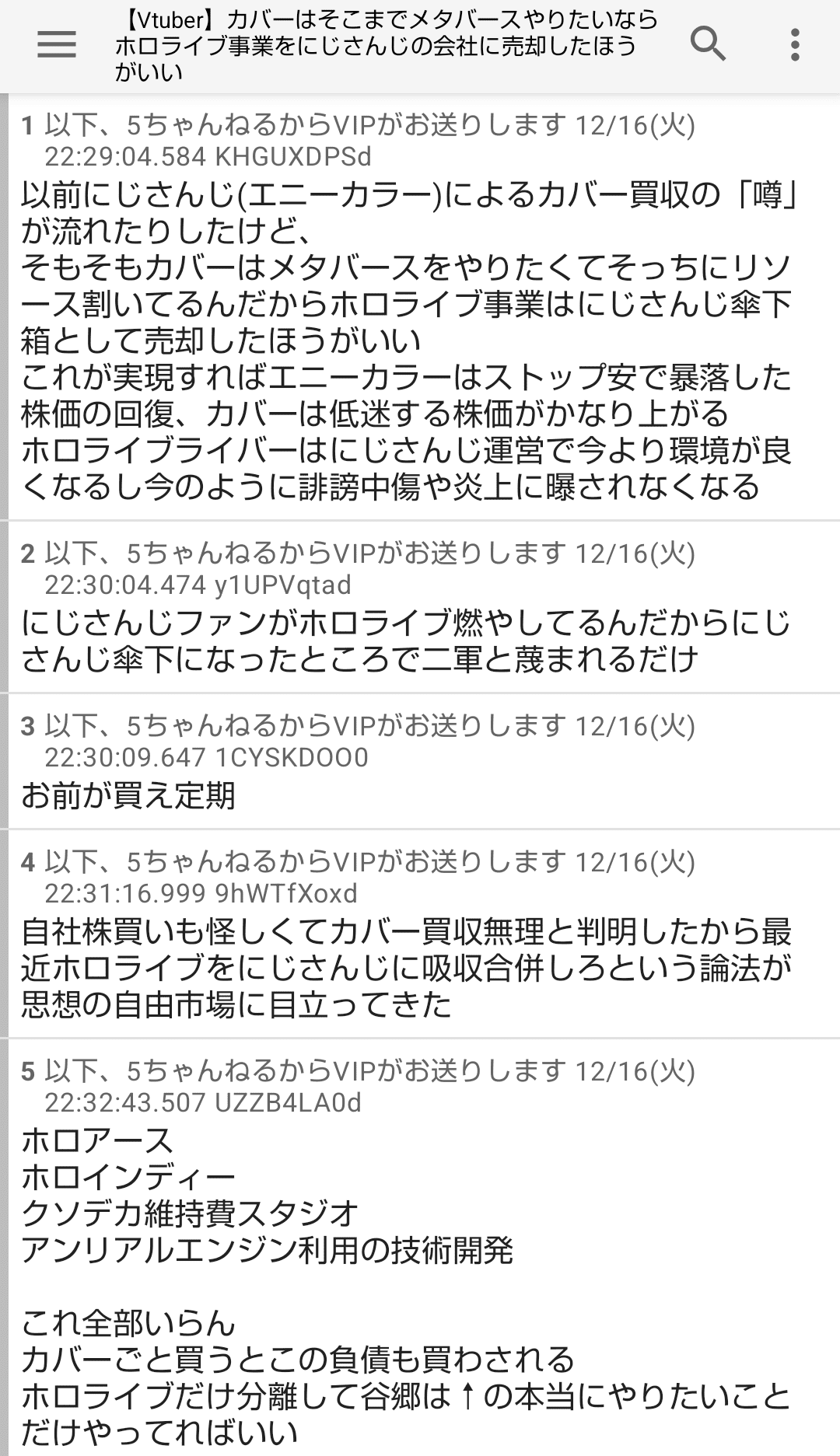840x1456 pixels.
Task: Open the overflow options menu
Action: pos(794,44)
